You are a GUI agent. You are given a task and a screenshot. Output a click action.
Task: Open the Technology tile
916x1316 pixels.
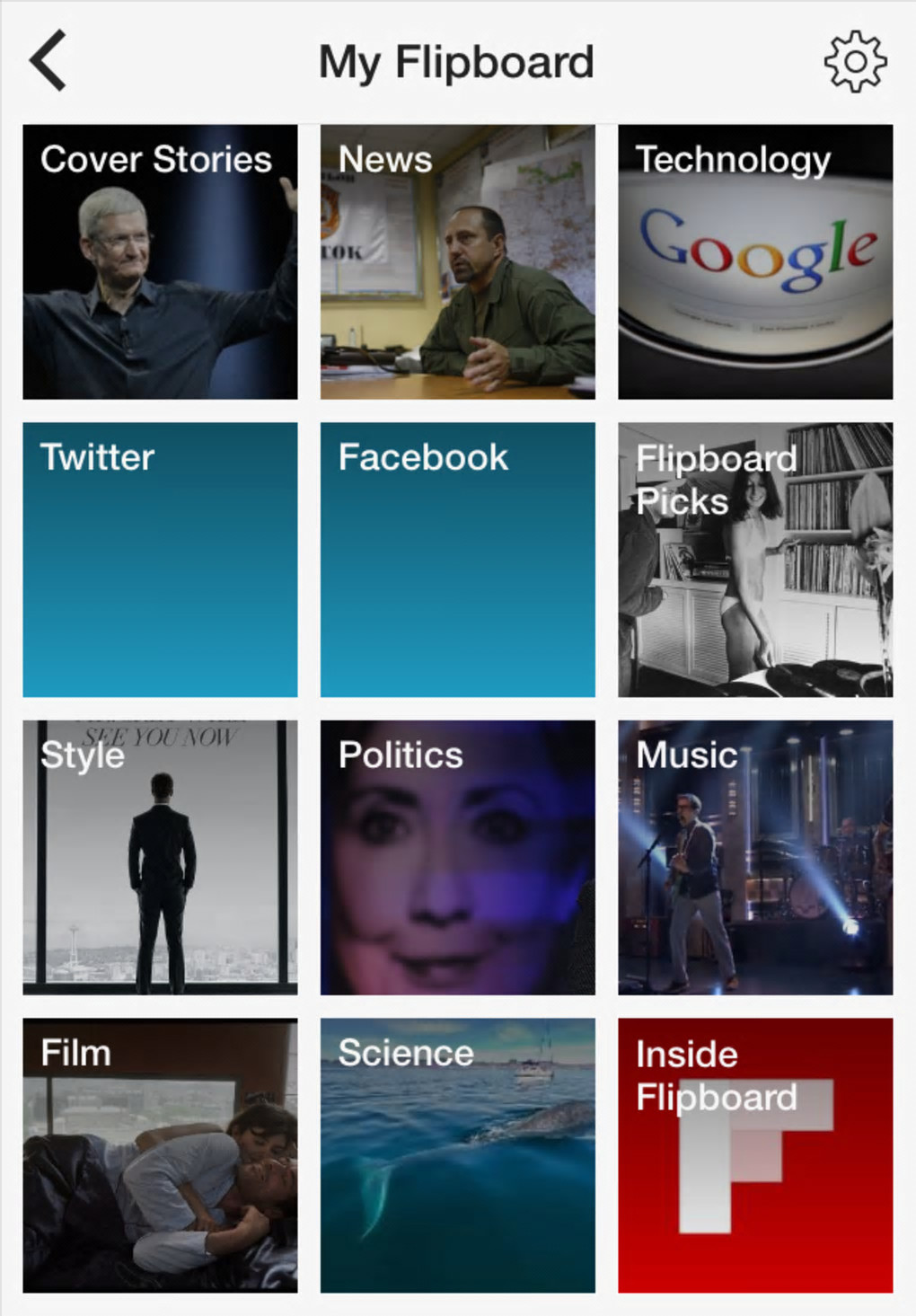(755, 261)
